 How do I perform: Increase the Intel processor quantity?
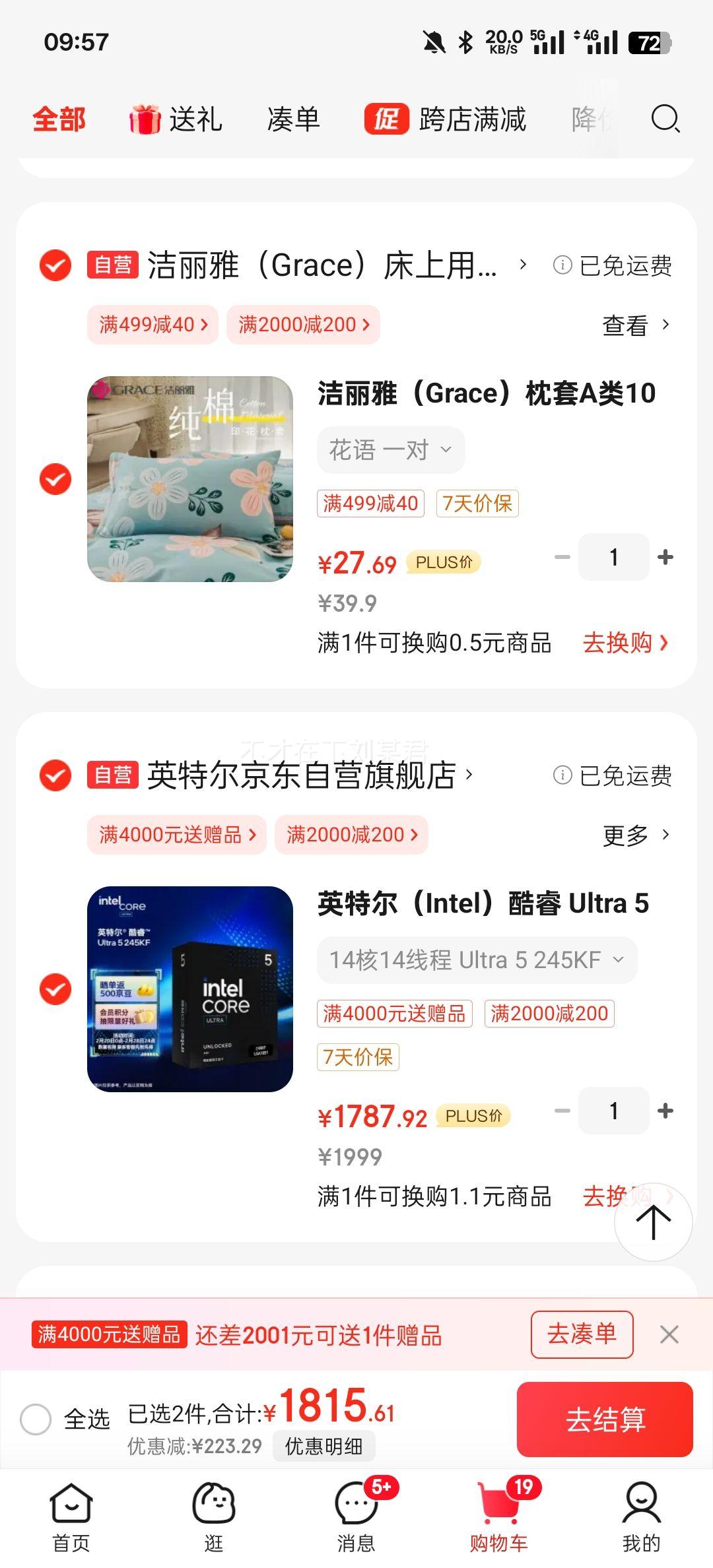(665, 1111)
